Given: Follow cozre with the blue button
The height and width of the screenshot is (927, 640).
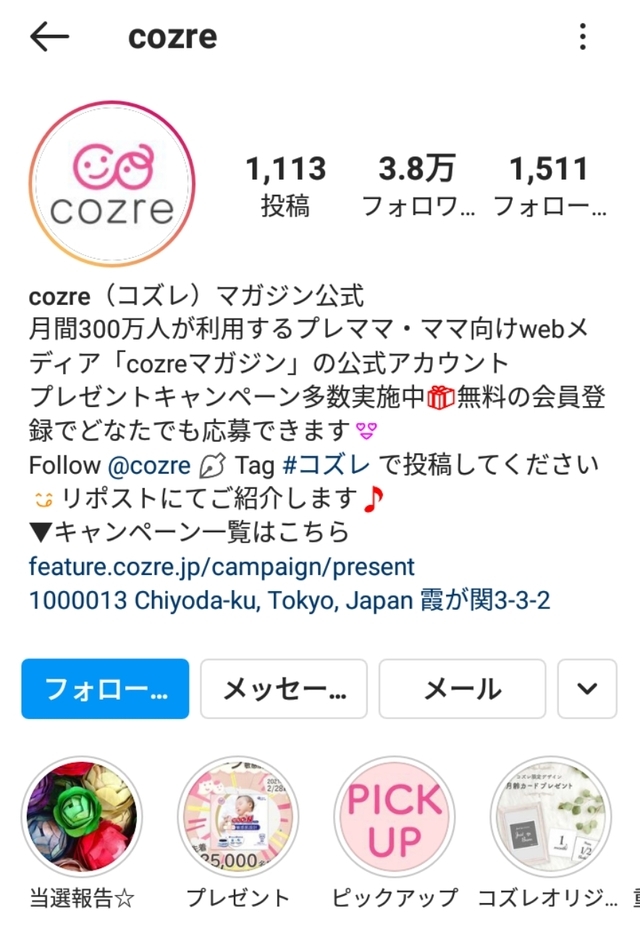Looking at the screenshot, I should tap(105, 688).
